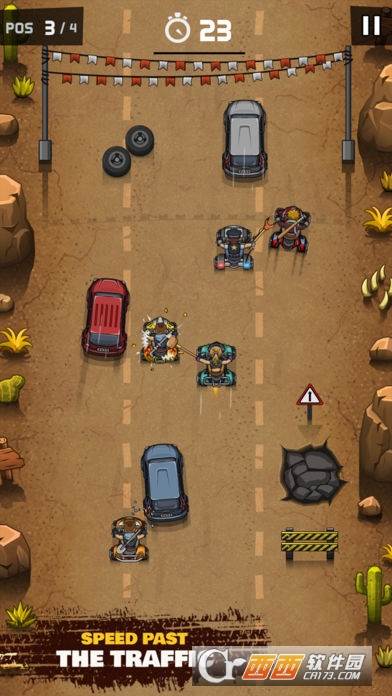Pause the race

tap(371, 26)
